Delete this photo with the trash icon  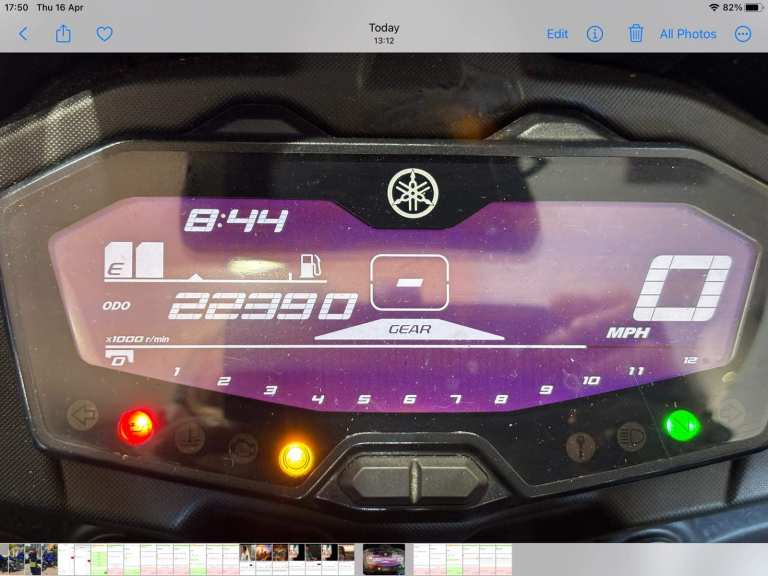[x=636, y=34]
